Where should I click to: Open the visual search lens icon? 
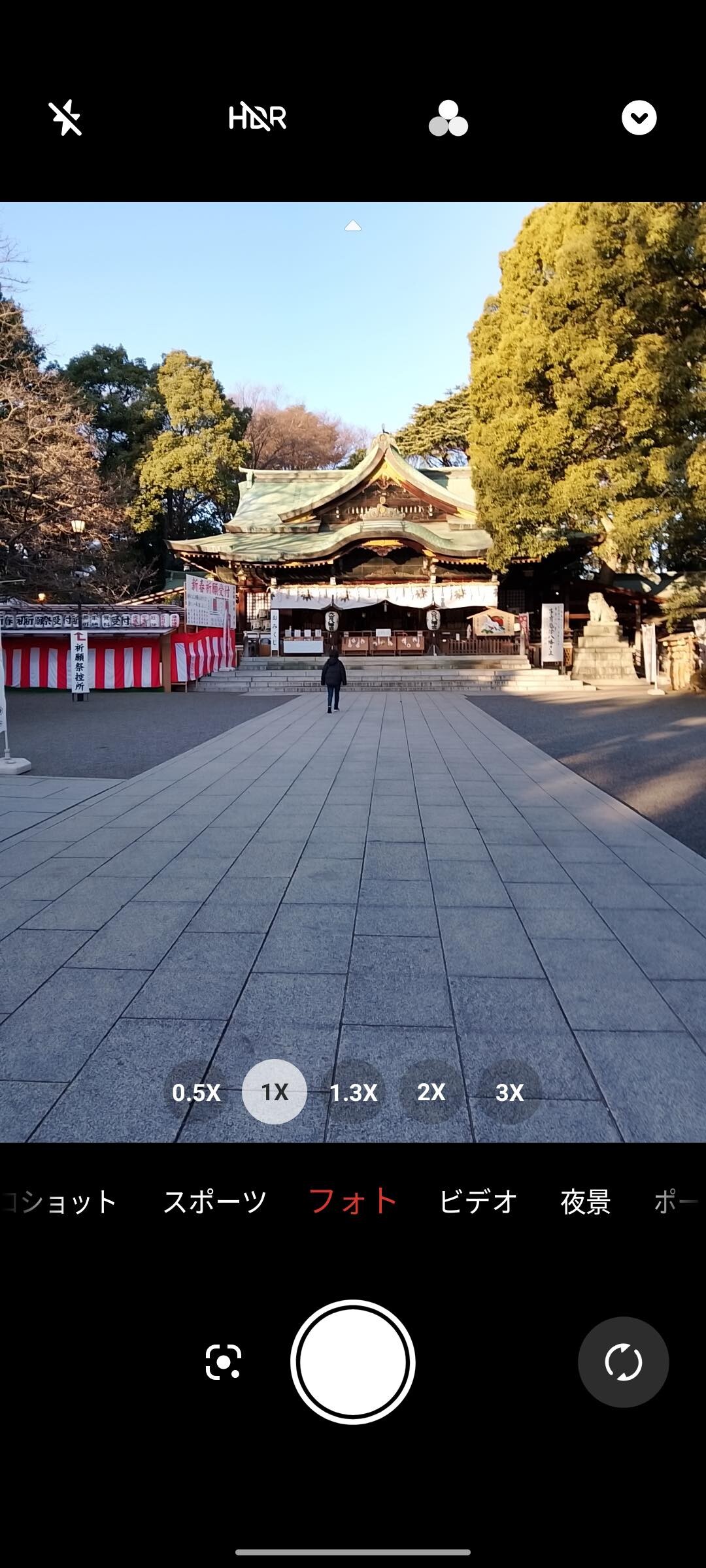click(224, 1362)
